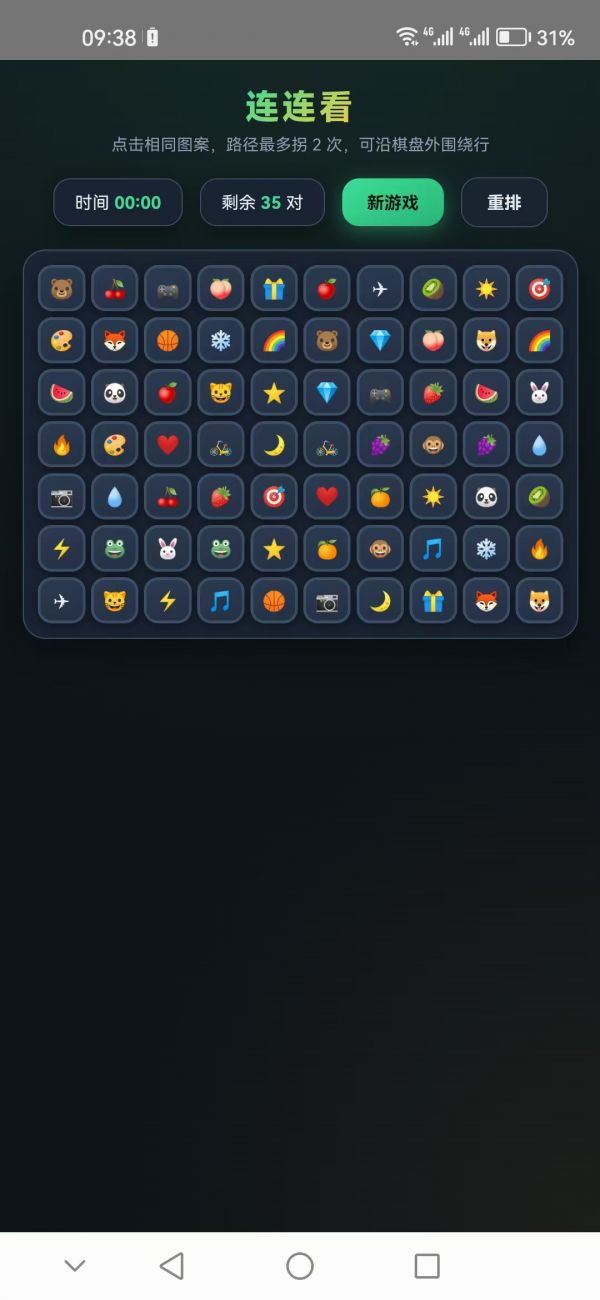This screenshot has width=600, height=1300.
Task: Start a new game with 新游戏
Action: [392, 202]
